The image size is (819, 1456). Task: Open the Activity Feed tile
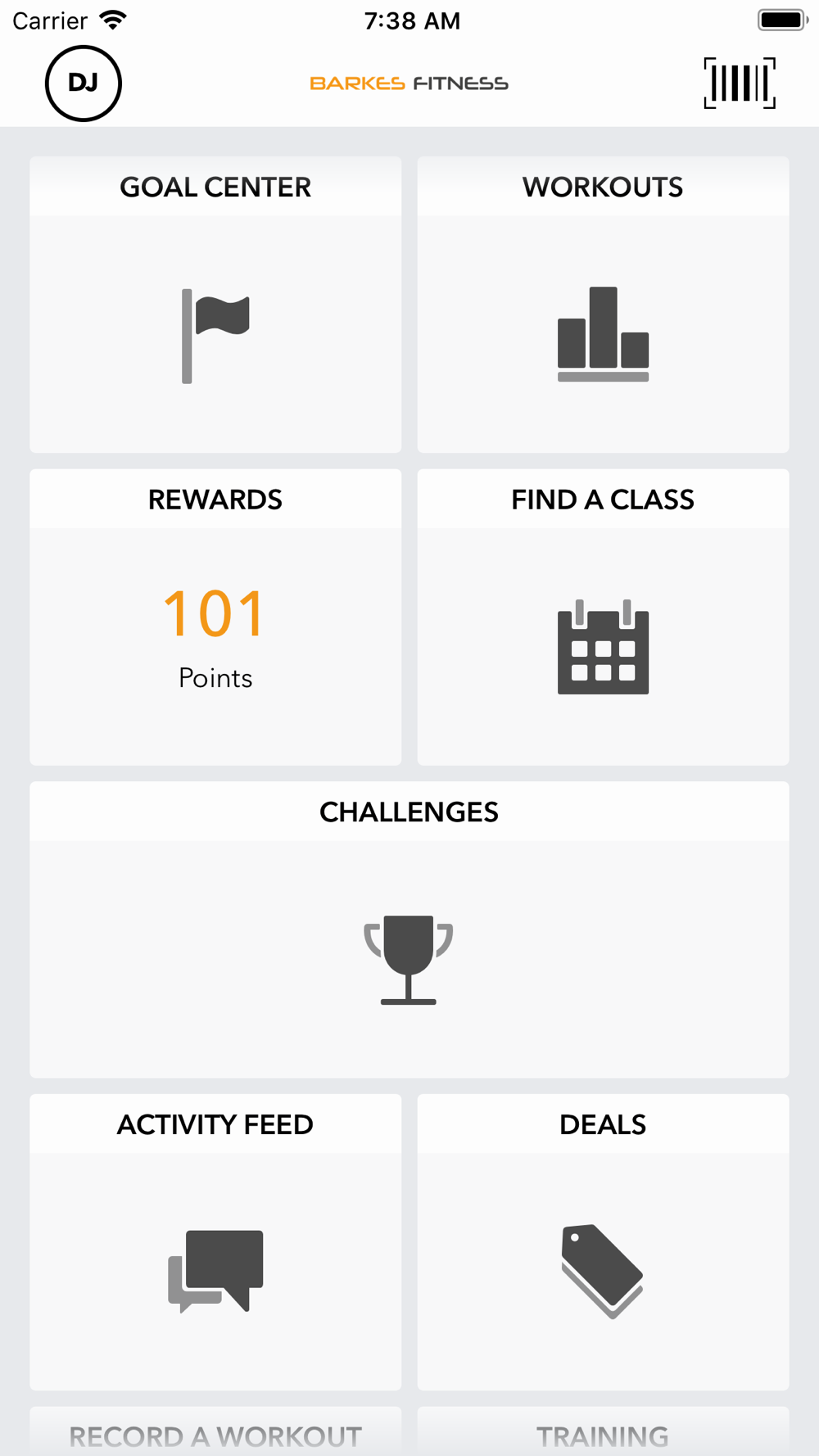(215, 1242)
